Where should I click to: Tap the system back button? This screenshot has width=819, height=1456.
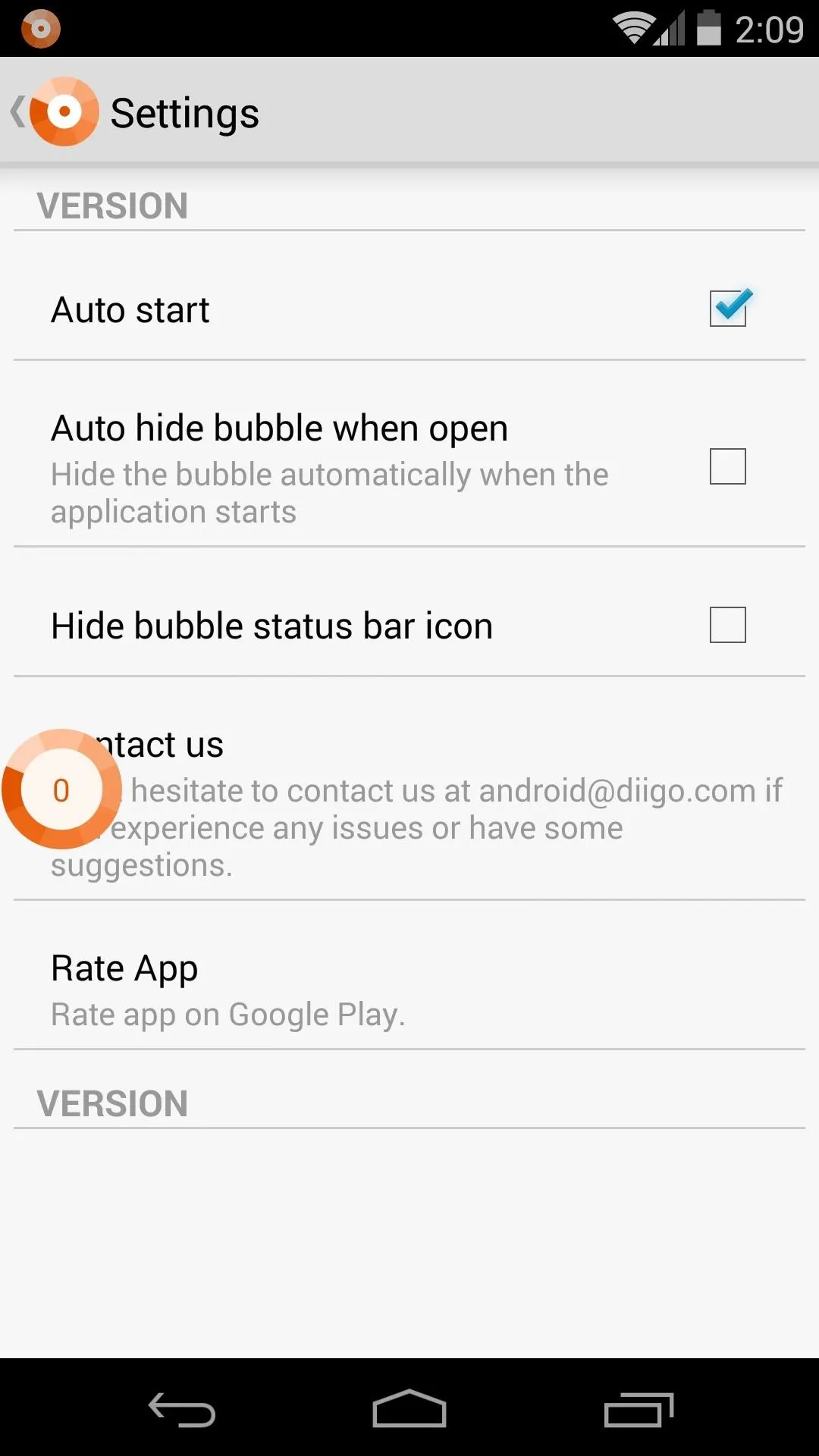tap(182, 1410)
